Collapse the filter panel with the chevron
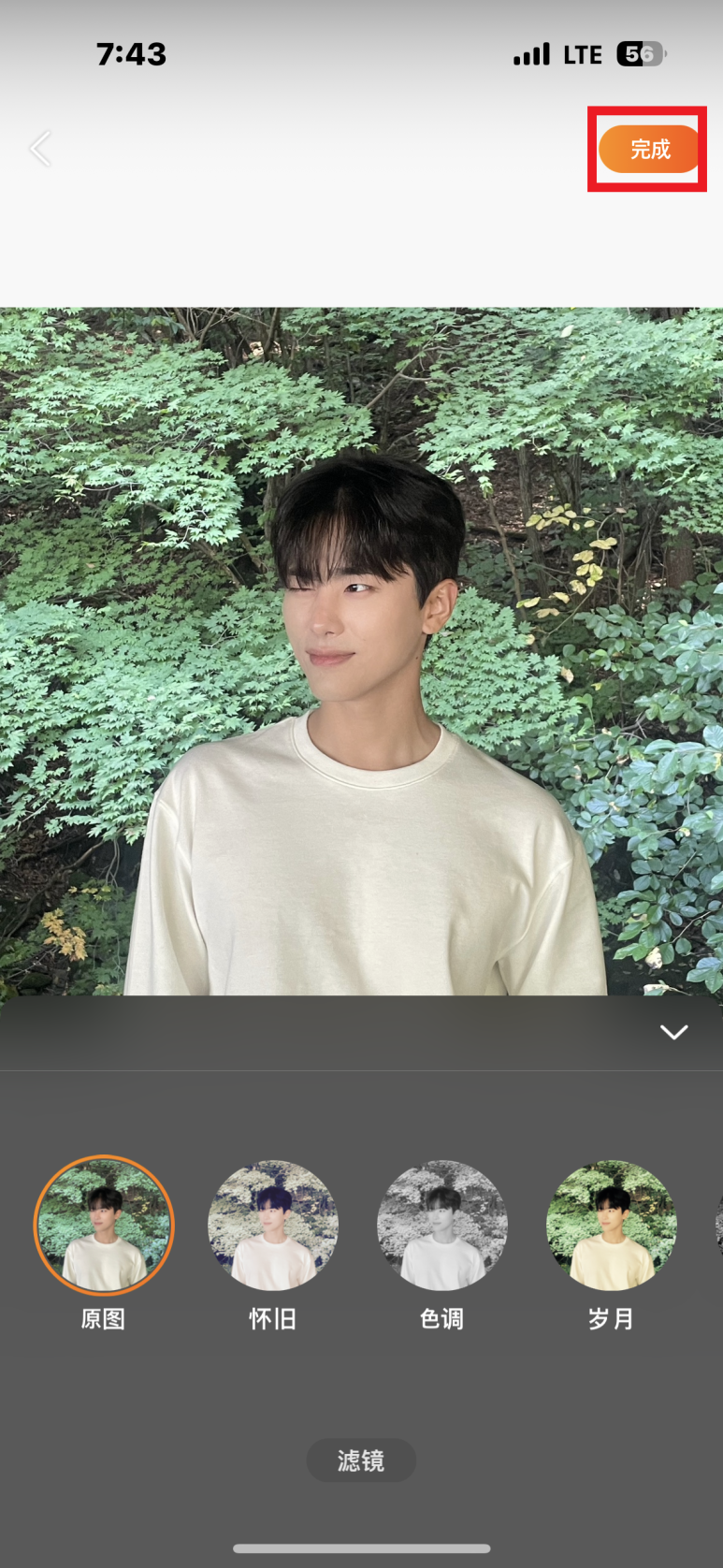 (x=673, y=1032)
